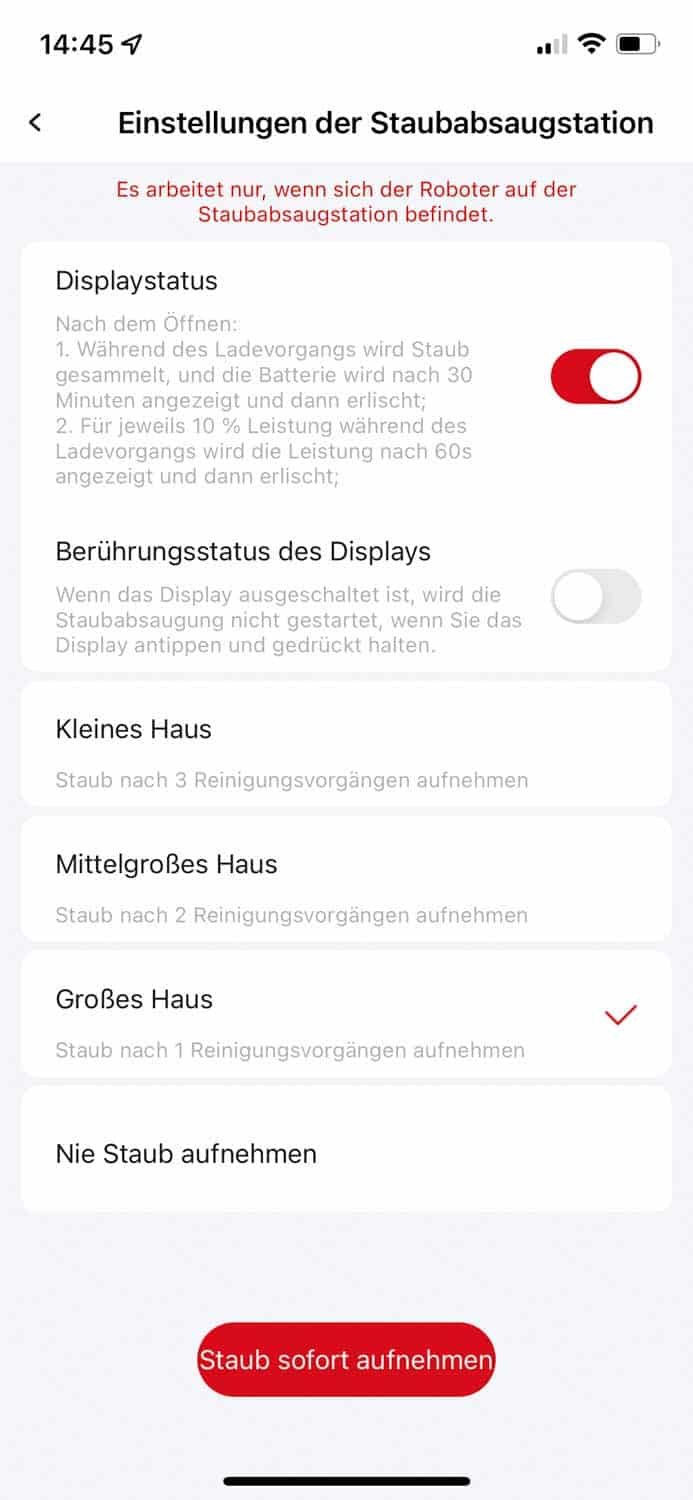Tap Staub sofort aufnehmen button

pyautogui.click(x=346, y=1359)
